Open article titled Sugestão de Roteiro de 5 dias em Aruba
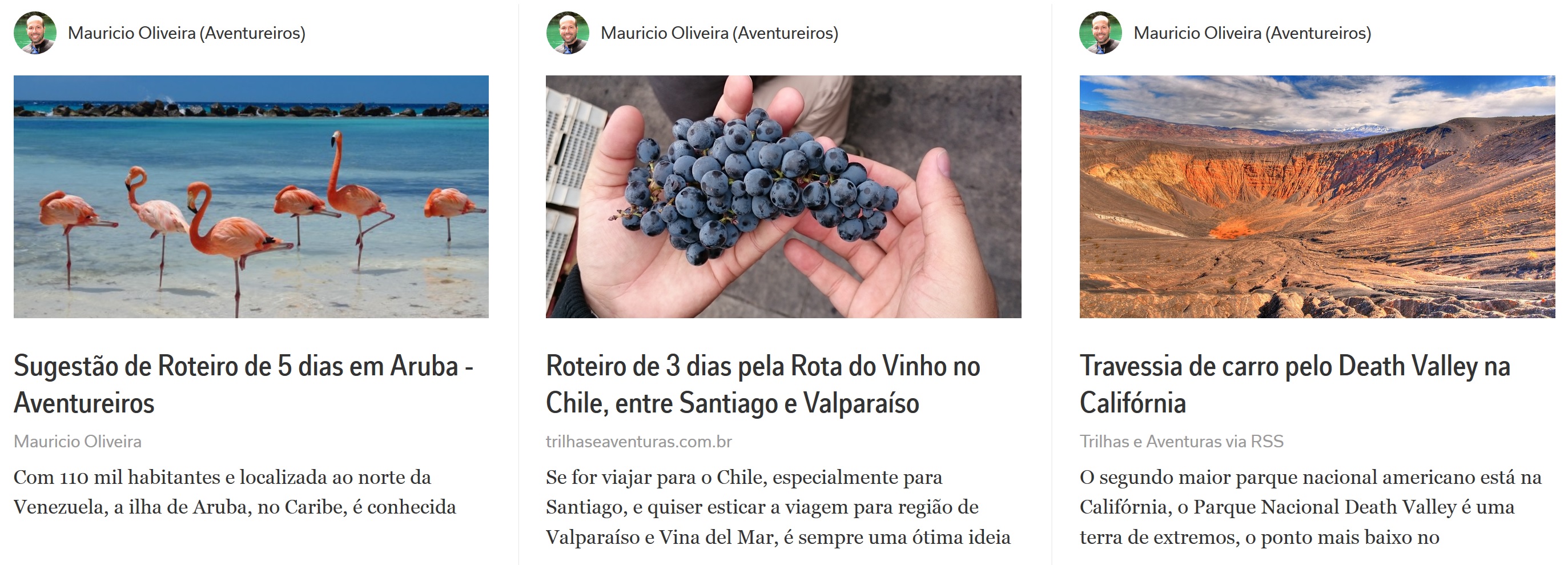 click(243, 383)
